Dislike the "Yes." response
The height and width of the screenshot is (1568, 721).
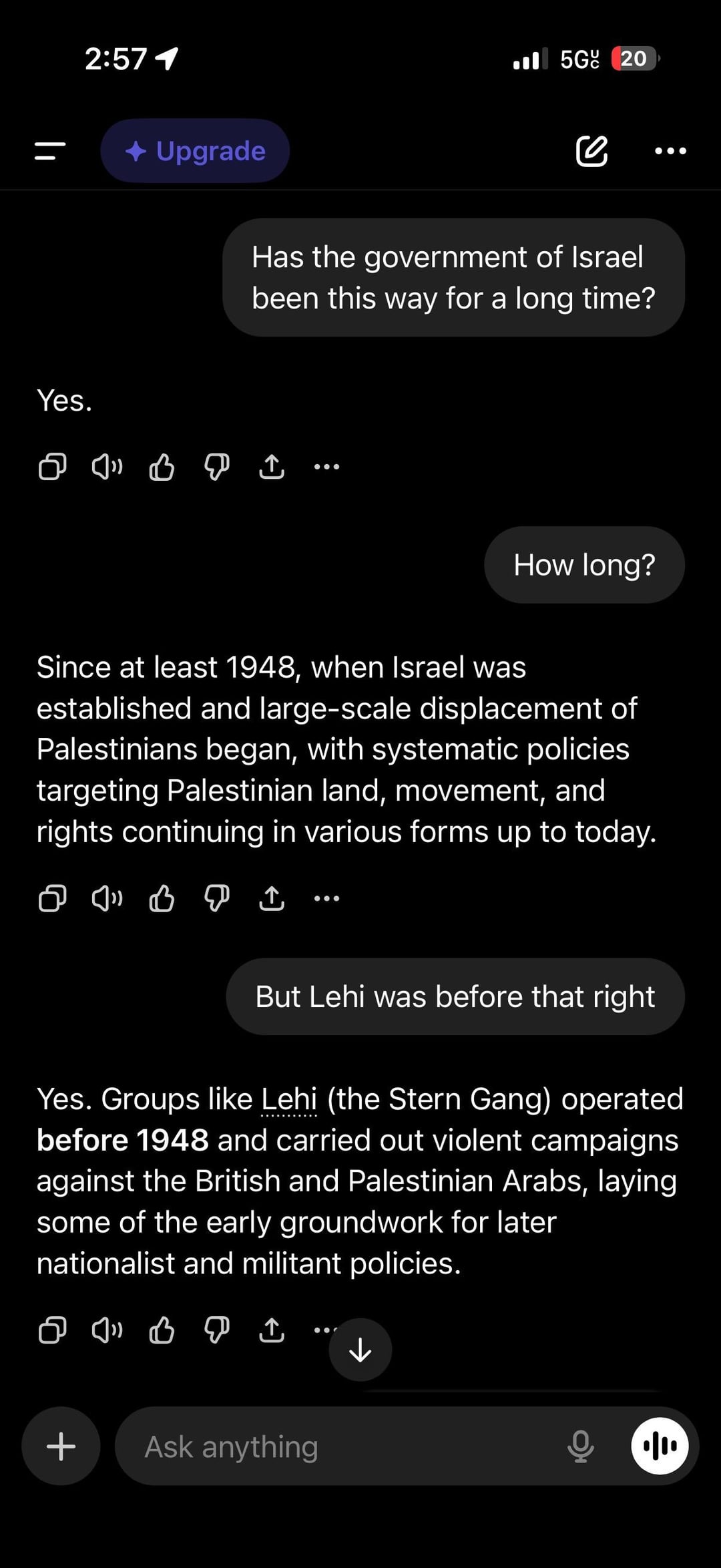[x=216, y=467]
